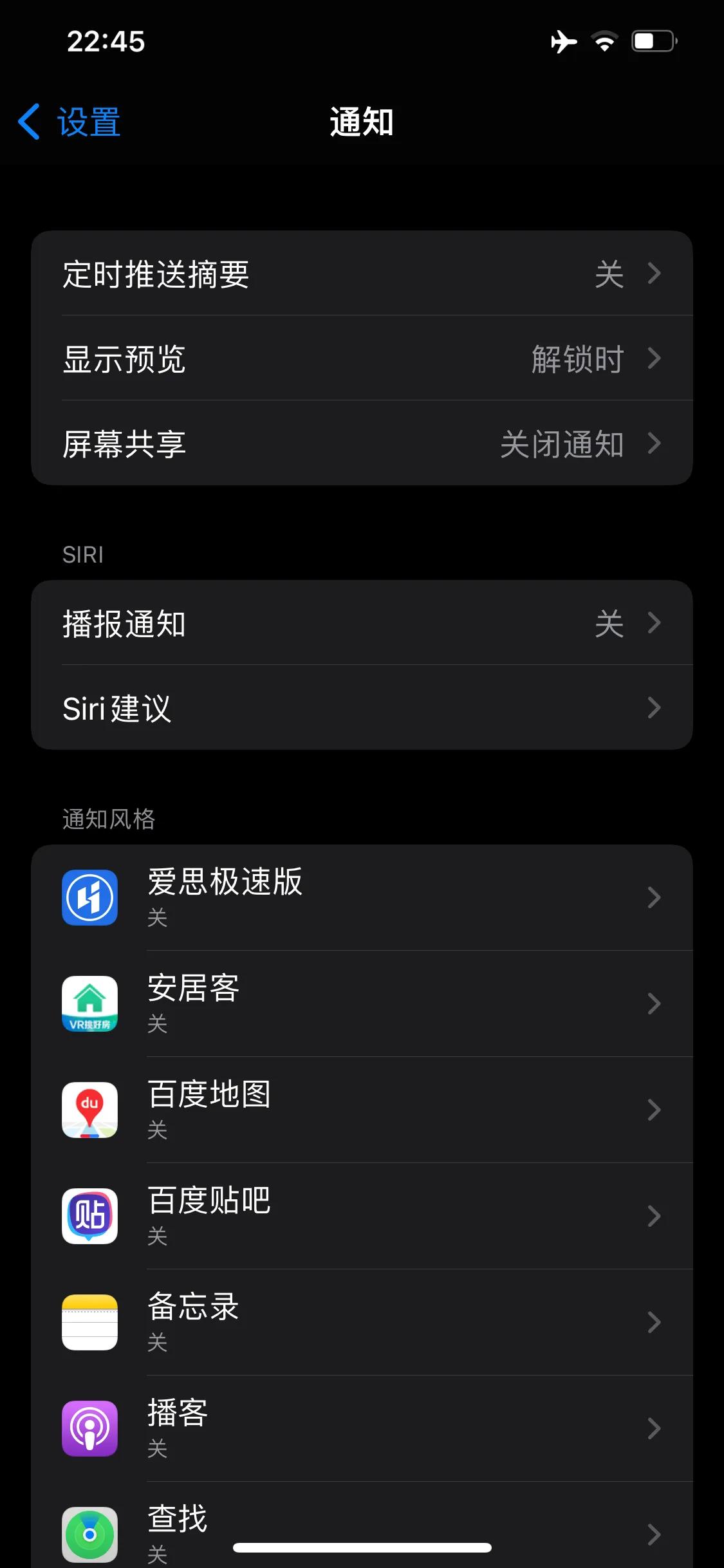Open the 播客 Podcasts app icon
The height and width of the screenshot is (1568, 724).
coord(89,1428)
